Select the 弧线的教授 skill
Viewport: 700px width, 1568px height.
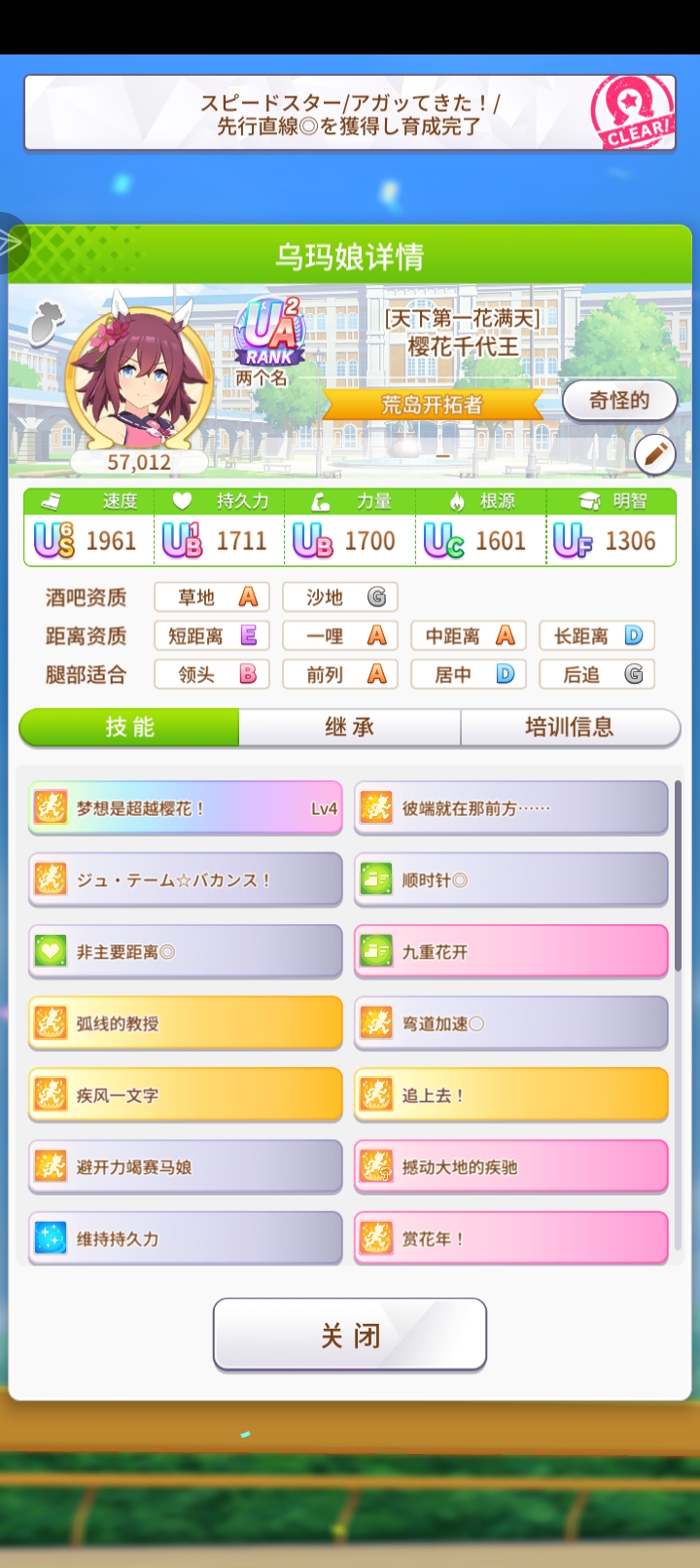(x=186, y=1023)
